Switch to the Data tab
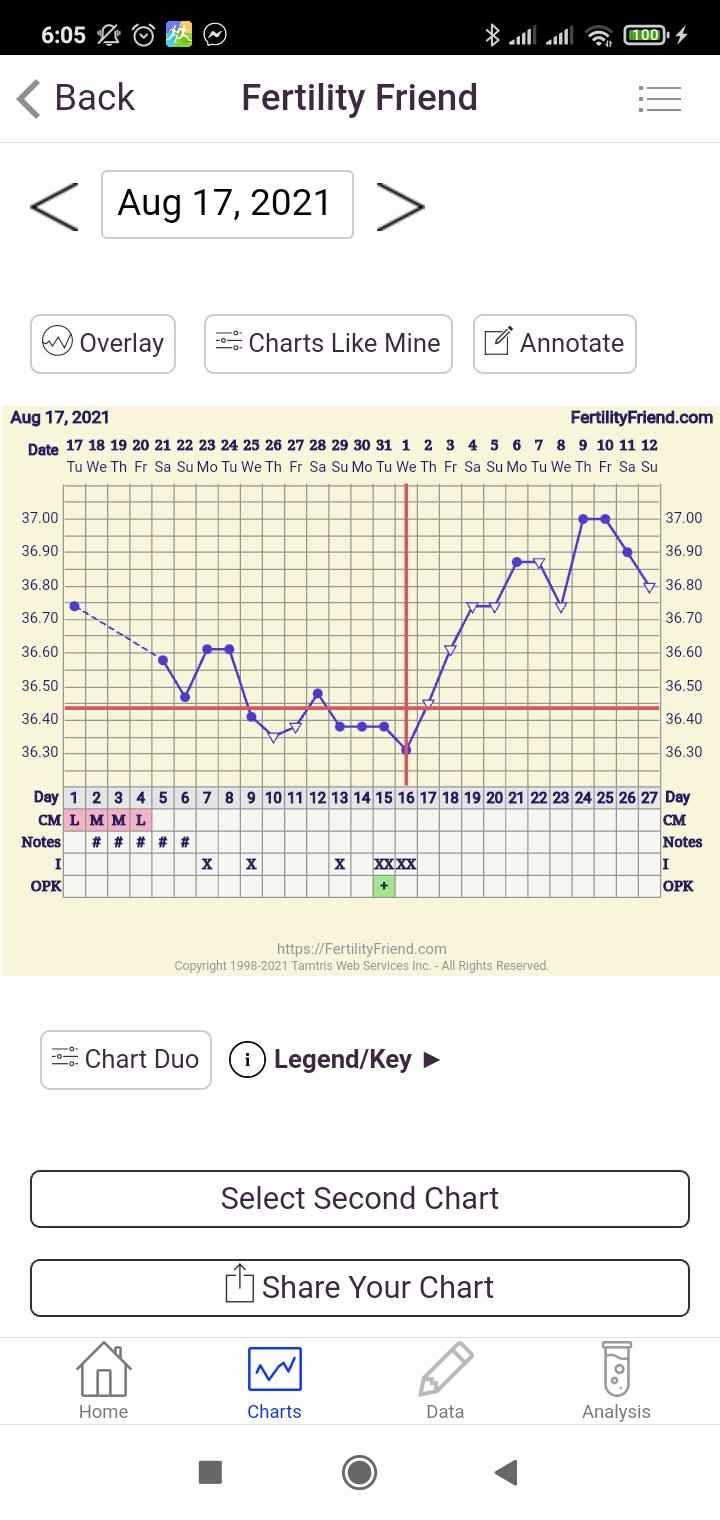Screen dimensions: 720x1520 (x=445, y=1382)
